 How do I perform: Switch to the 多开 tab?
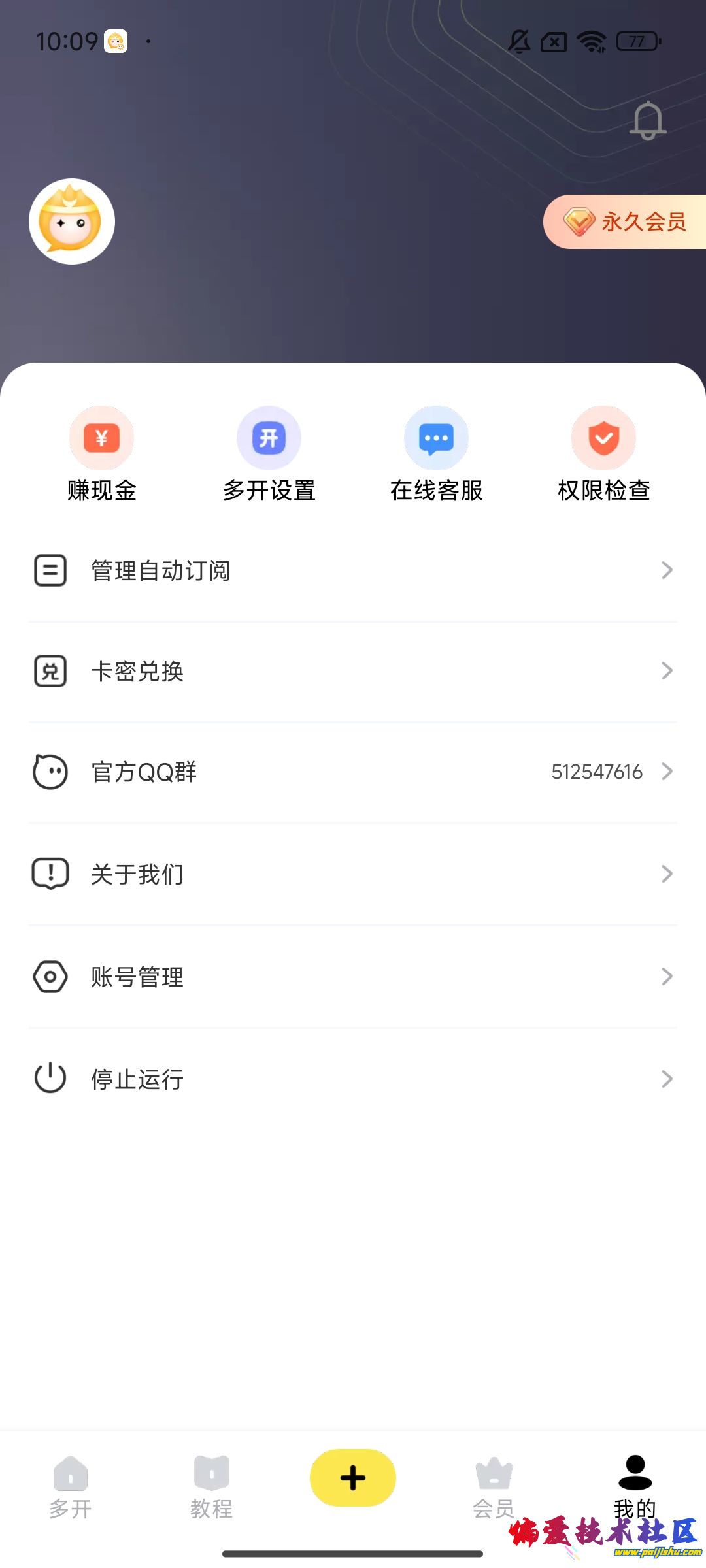click(71, 1487)
